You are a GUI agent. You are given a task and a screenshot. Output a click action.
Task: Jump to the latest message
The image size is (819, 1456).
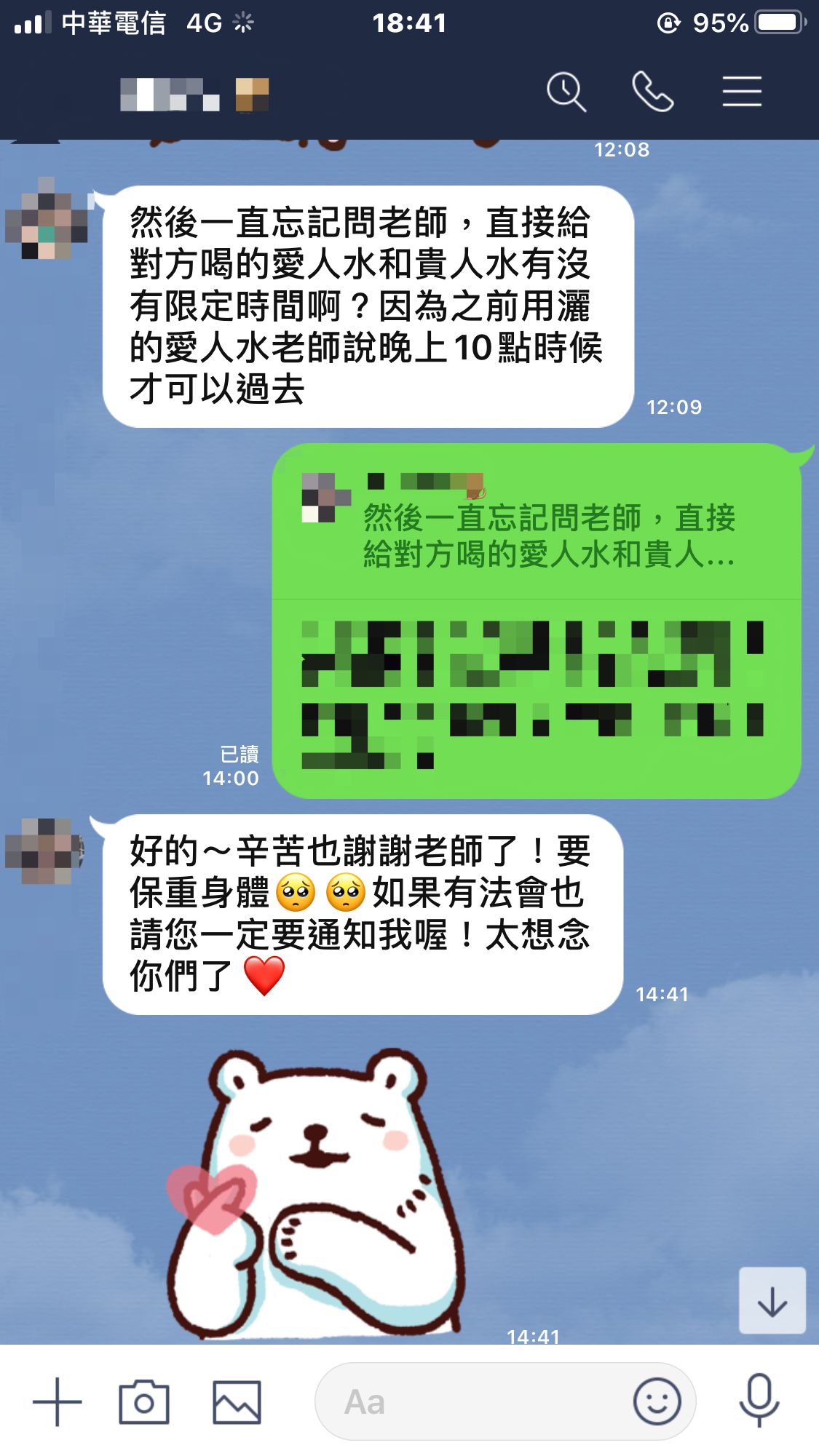[772, 1301]
